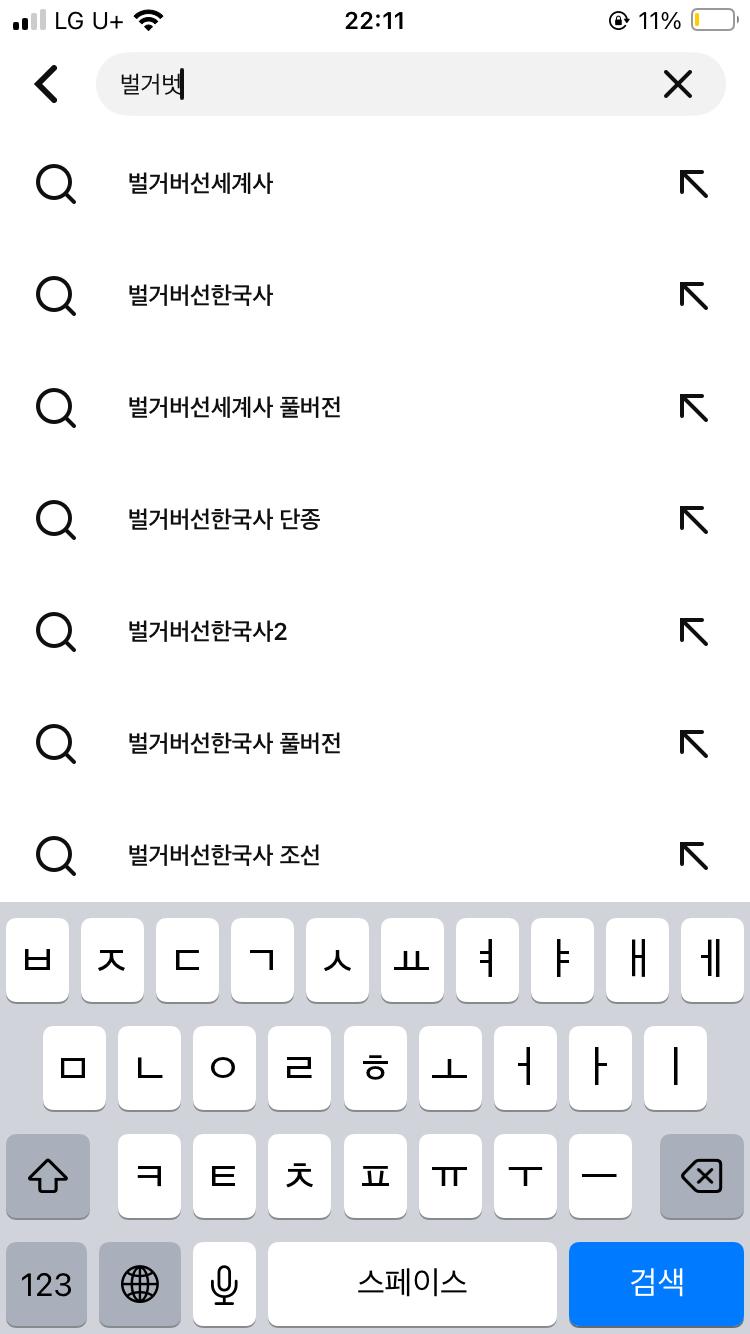Tap the ㅂ key on the keyboard
The height and width of the screenshot is (1334, 750).
[x=37, y=960]
